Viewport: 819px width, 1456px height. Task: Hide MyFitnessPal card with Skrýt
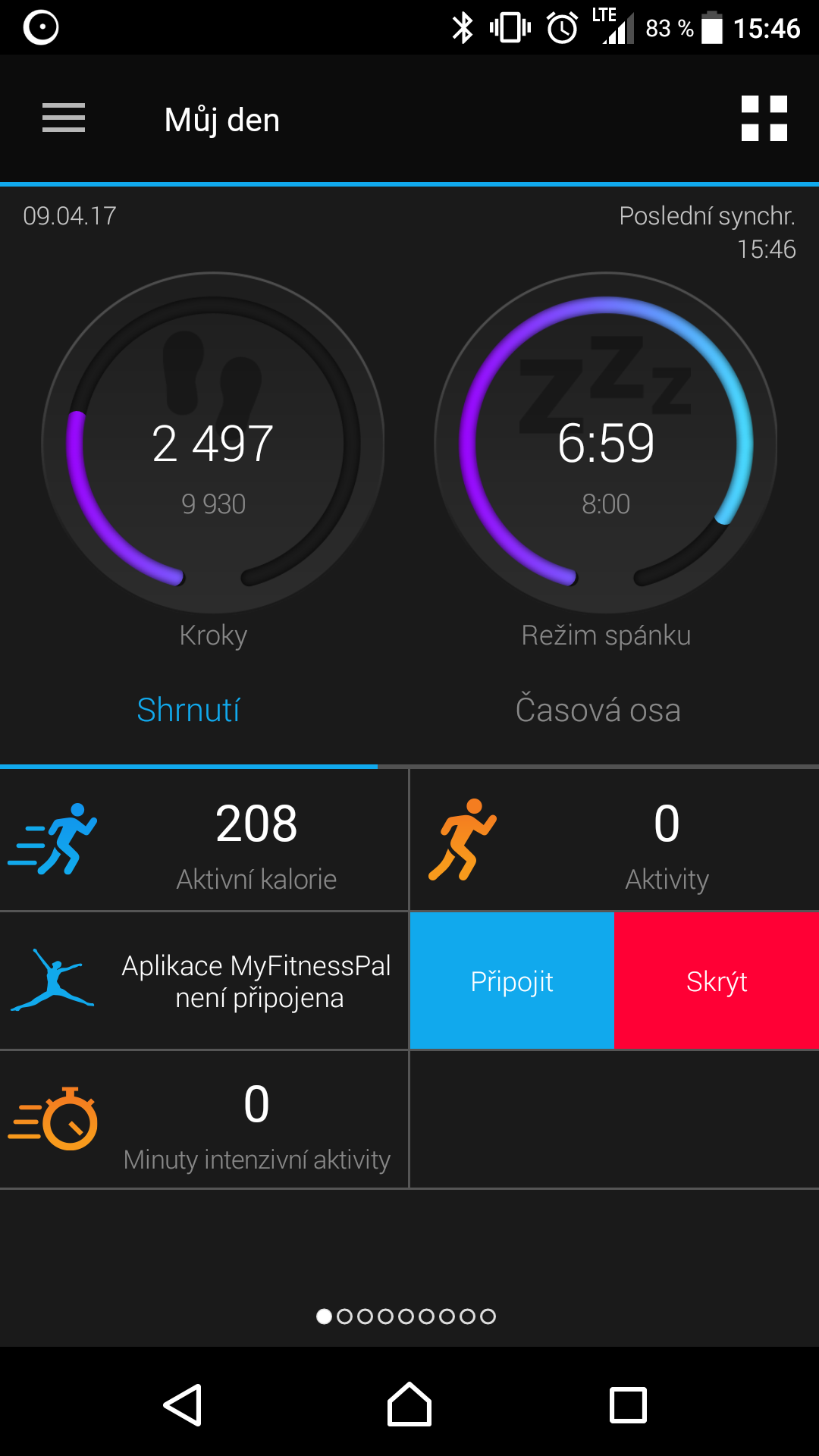717,981
